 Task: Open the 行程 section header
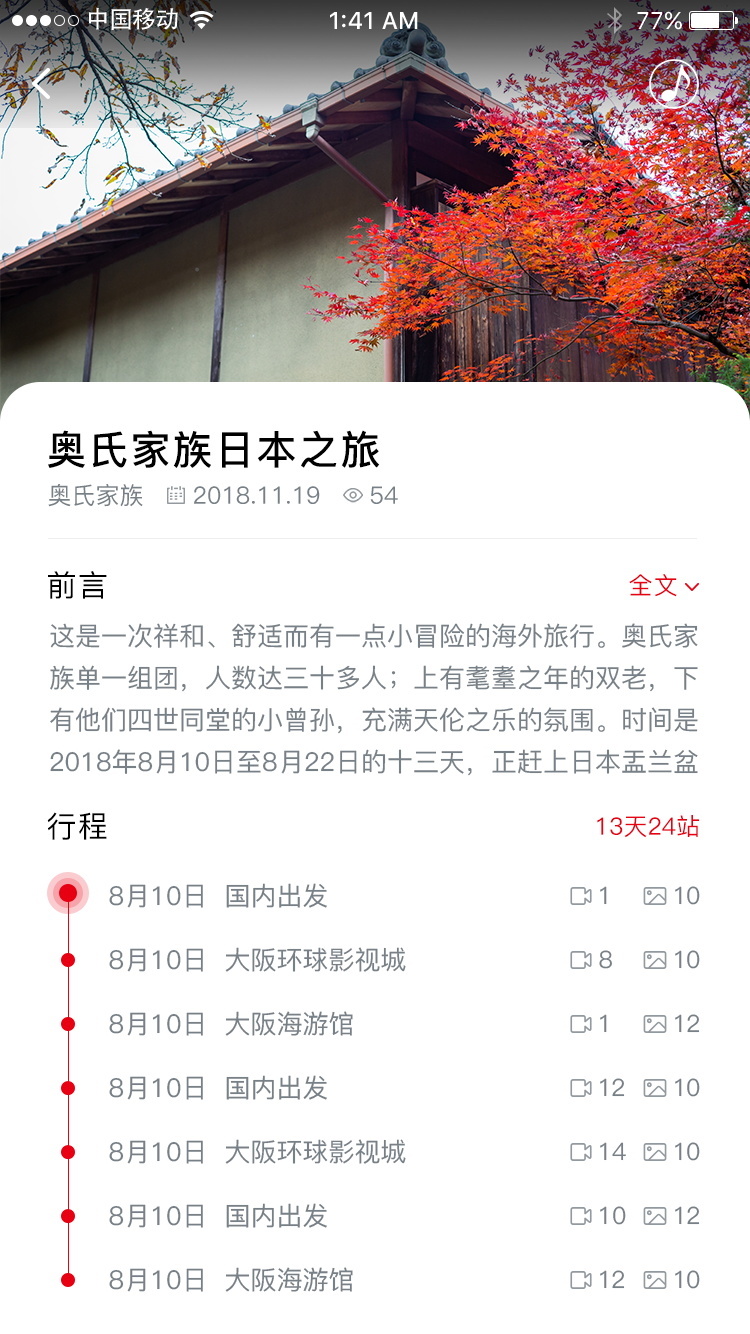(x=78, y=828)
